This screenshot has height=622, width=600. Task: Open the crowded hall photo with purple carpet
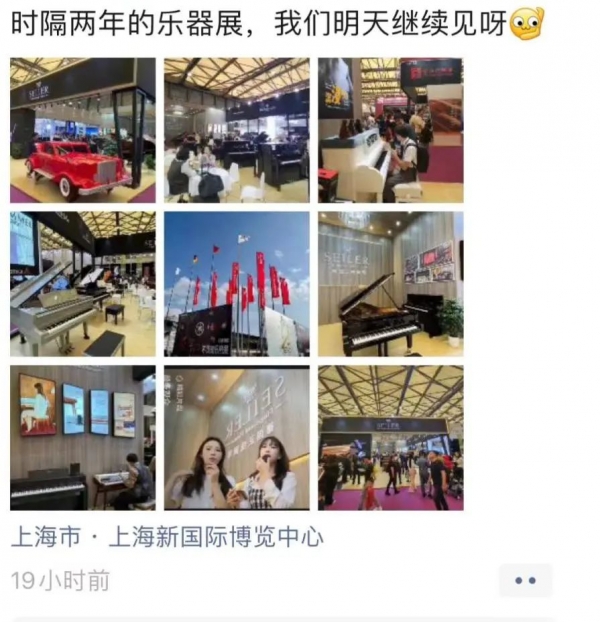pyautogui.click(x=390, y=438)
